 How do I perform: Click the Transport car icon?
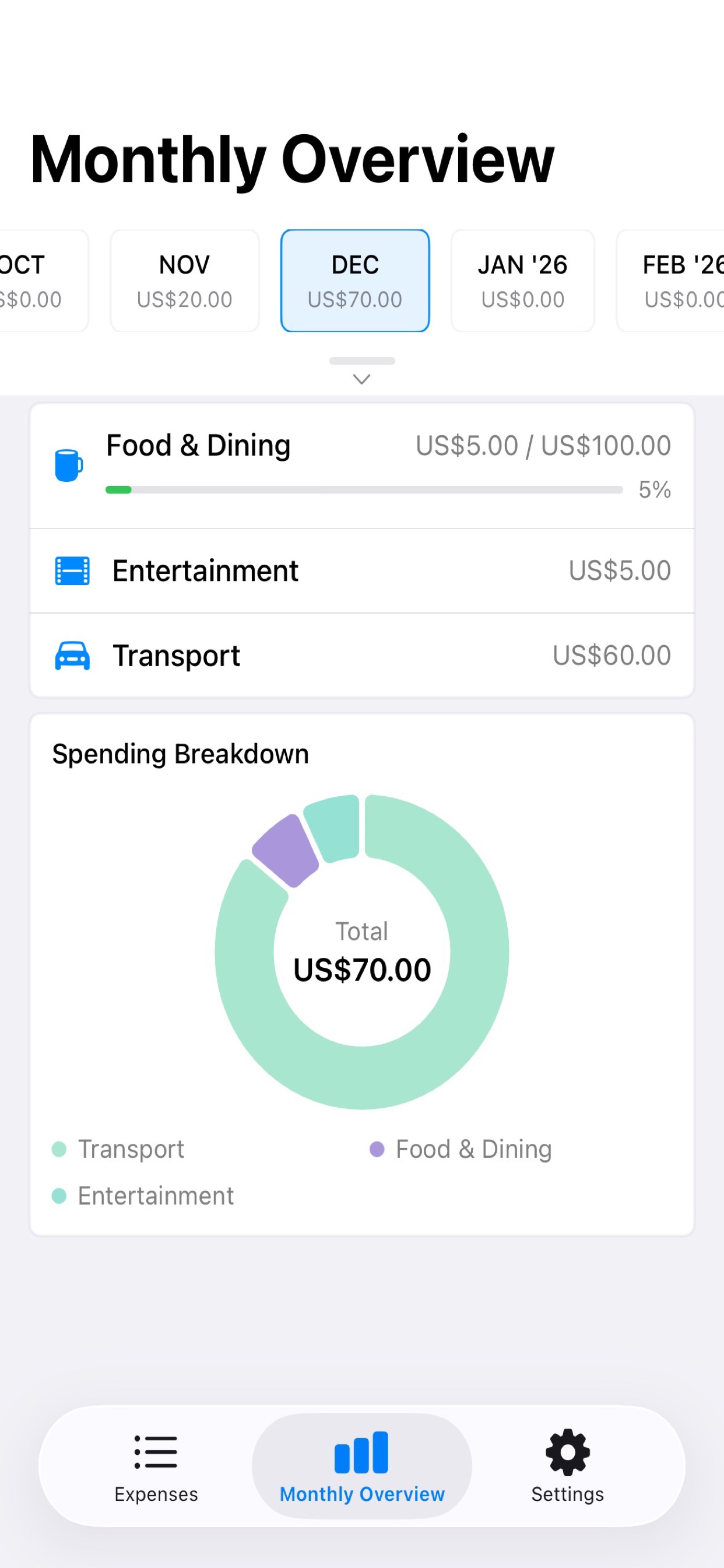point(72,655)
